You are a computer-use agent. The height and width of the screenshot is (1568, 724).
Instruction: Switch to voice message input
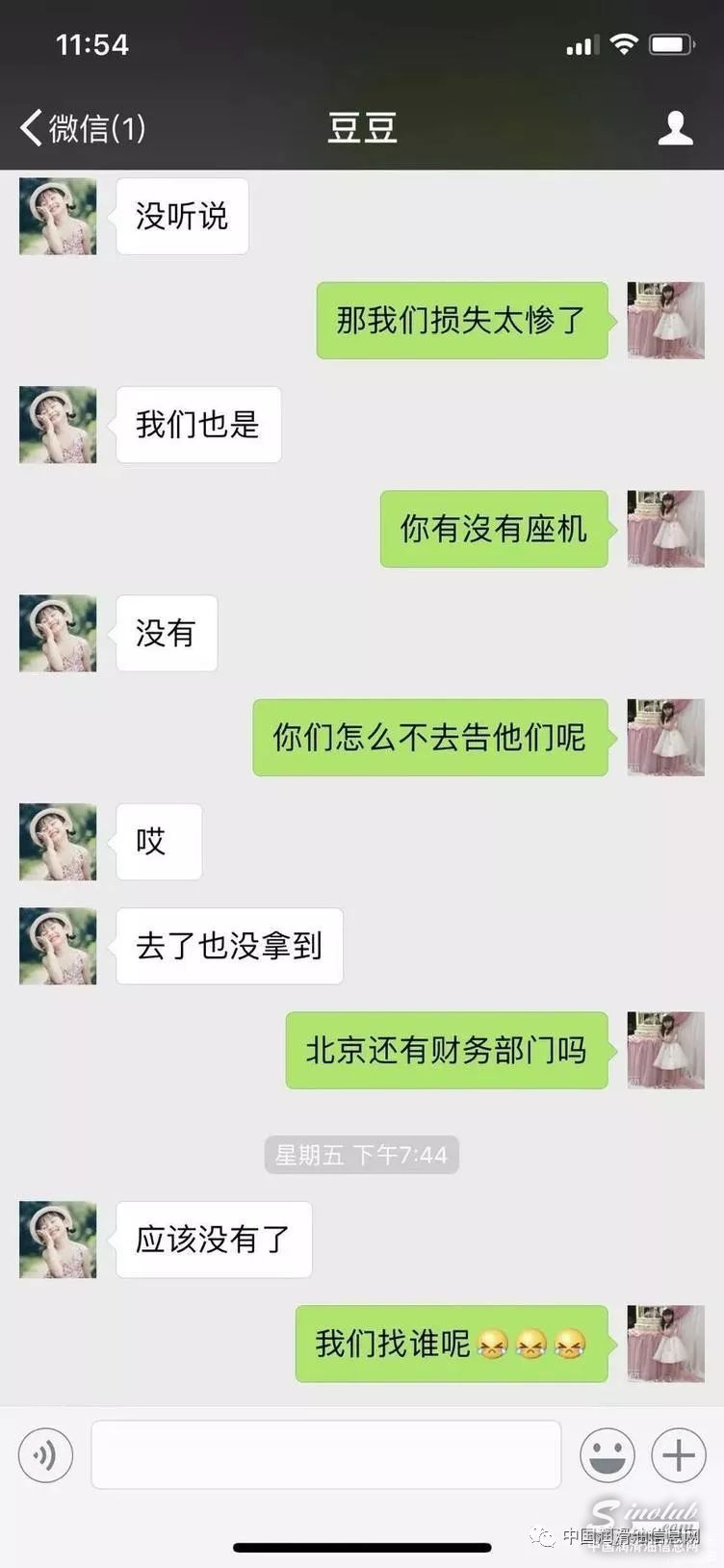coord(45,1454)
